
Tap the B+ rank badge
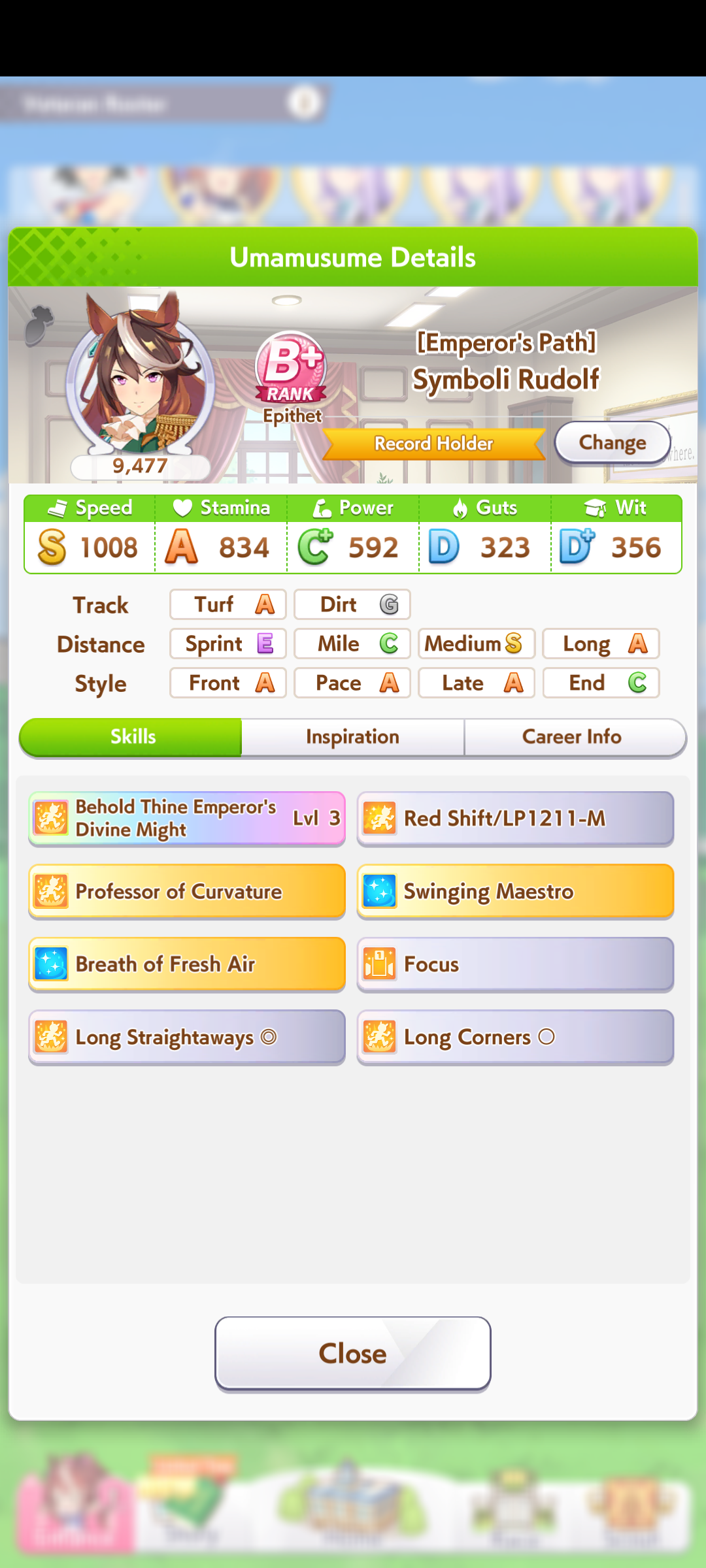pos(290,367)
